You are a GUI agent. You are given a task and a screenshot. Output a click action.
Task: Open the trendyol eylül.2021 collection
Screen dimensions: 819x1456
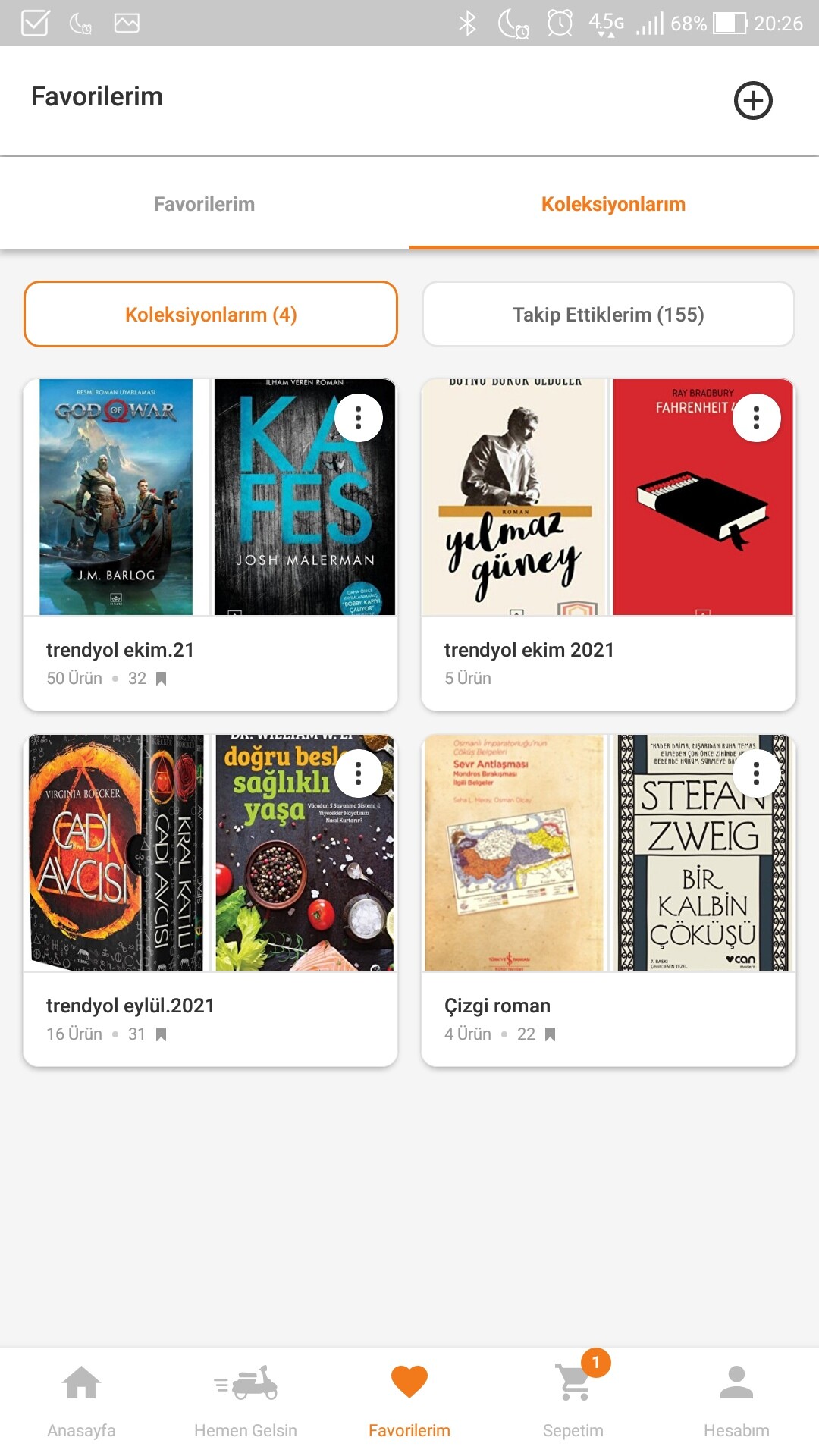(130, 1006)
